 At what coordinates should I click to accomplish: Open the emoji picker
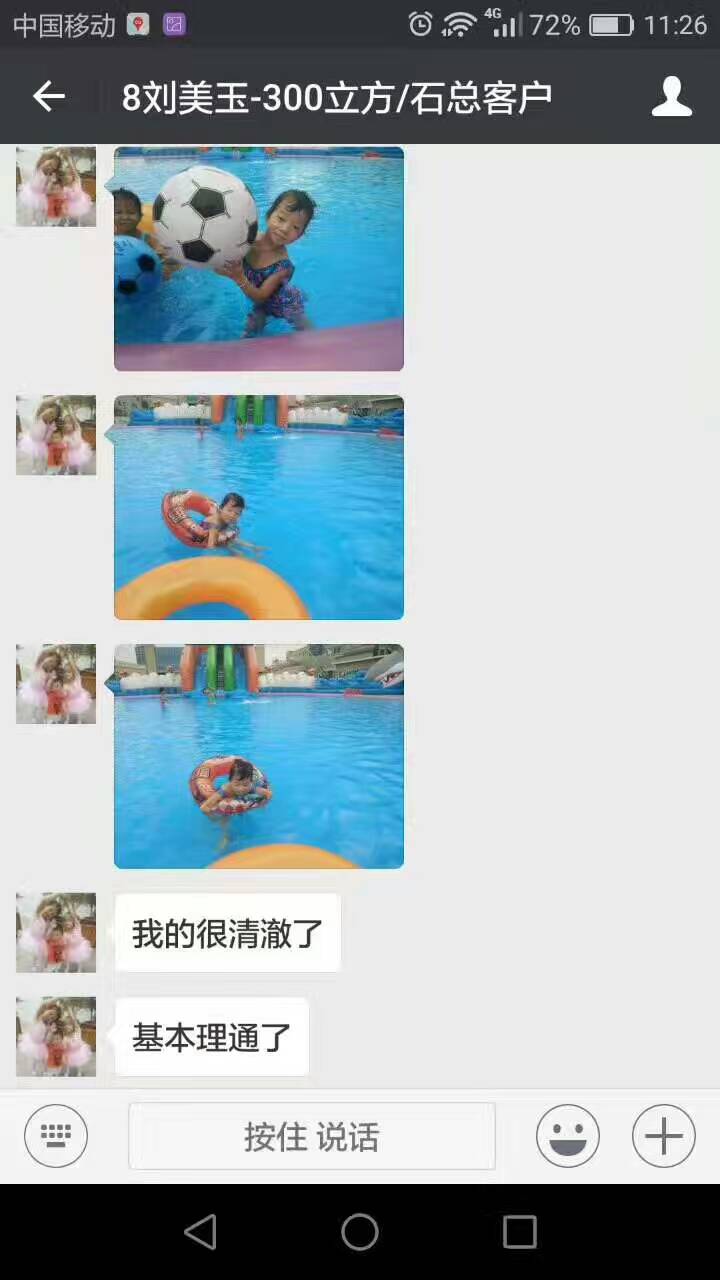(x=567, y=1137)
